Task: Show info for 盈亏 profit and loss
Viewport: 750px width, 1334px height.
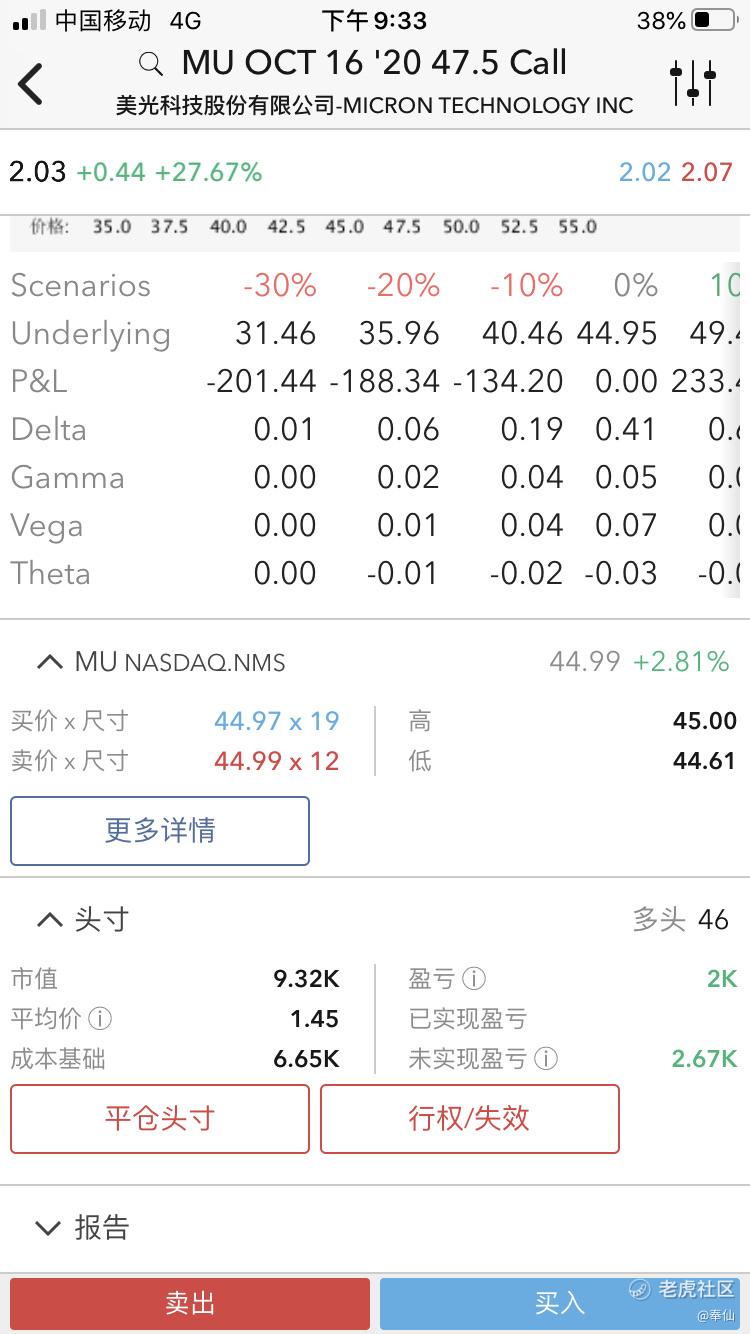Action: pyautogui.click(x=474, y=979)
